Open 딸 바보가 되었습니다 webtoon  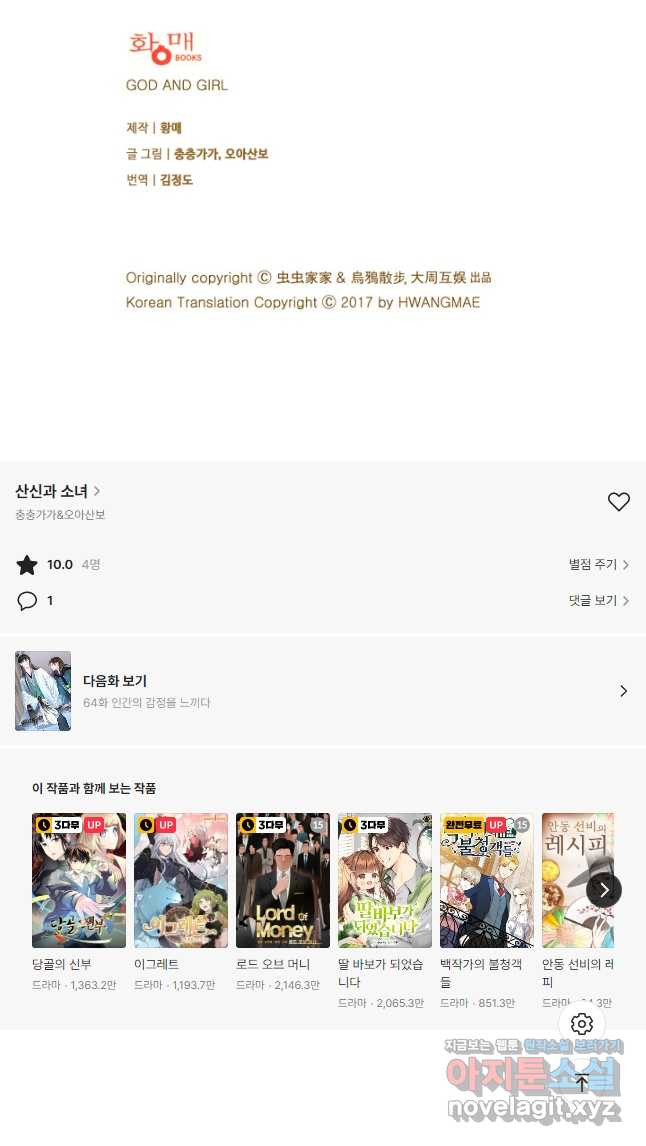(385, 880)
